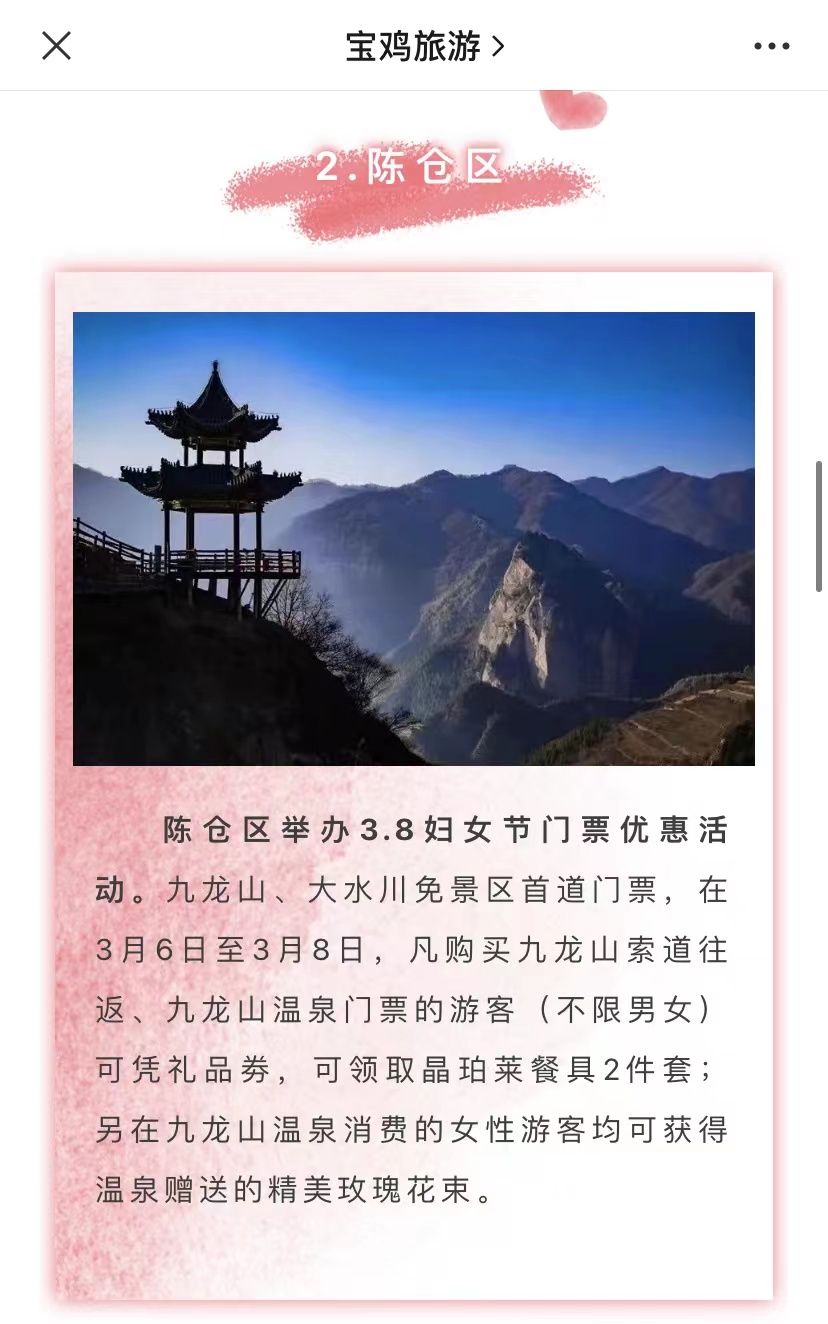This screenshot has width=828, height=1324.
Task: Close the article page
Action: point(56,45)
